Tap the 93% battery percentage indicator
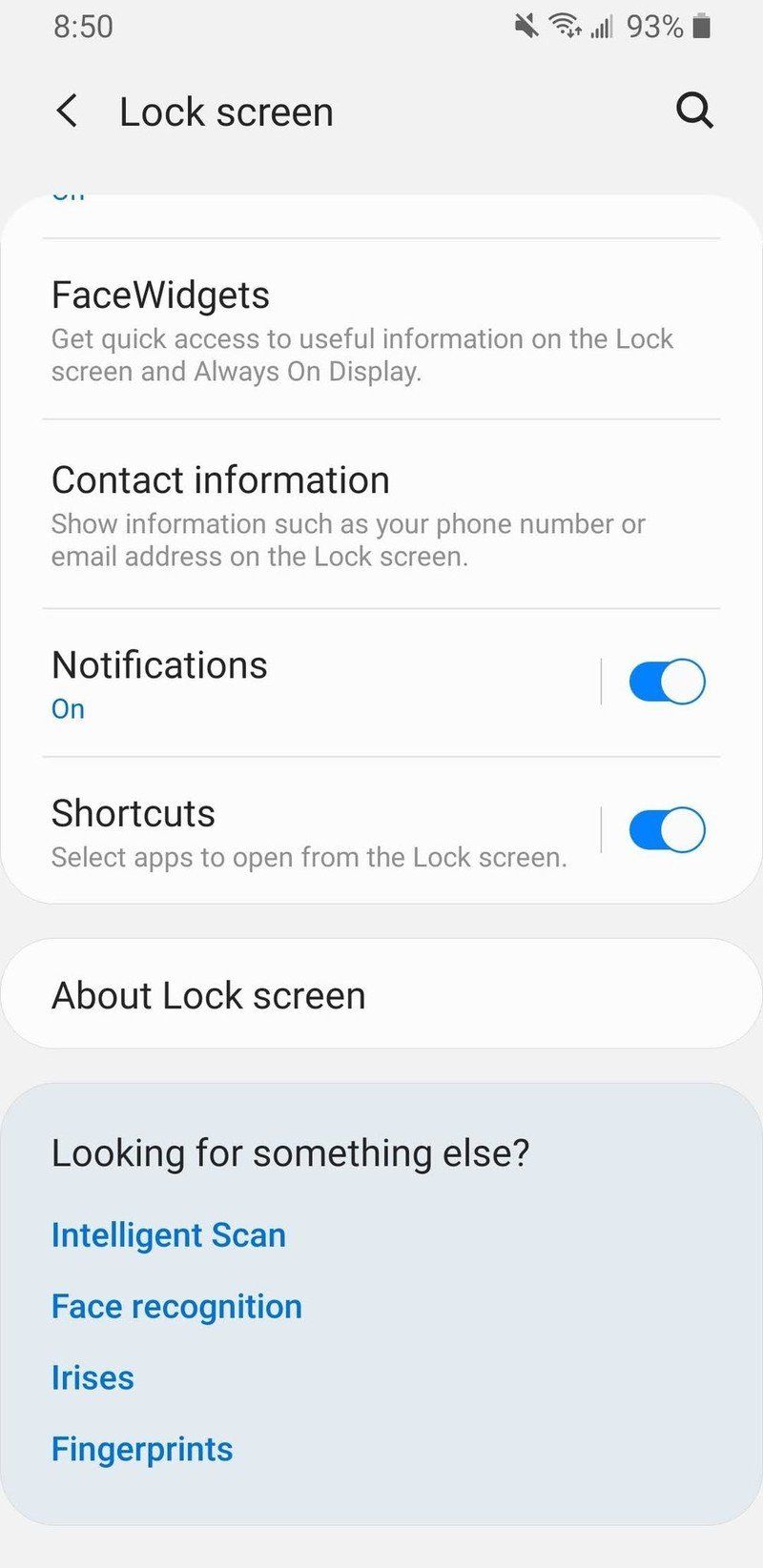The height and width of the screenshot is (1568, 763). point(654,26)
